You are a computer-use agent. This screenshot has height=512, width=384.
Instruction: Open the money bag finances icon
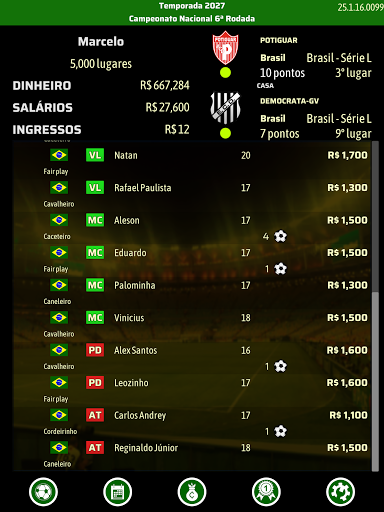click(x=192, y=492)
